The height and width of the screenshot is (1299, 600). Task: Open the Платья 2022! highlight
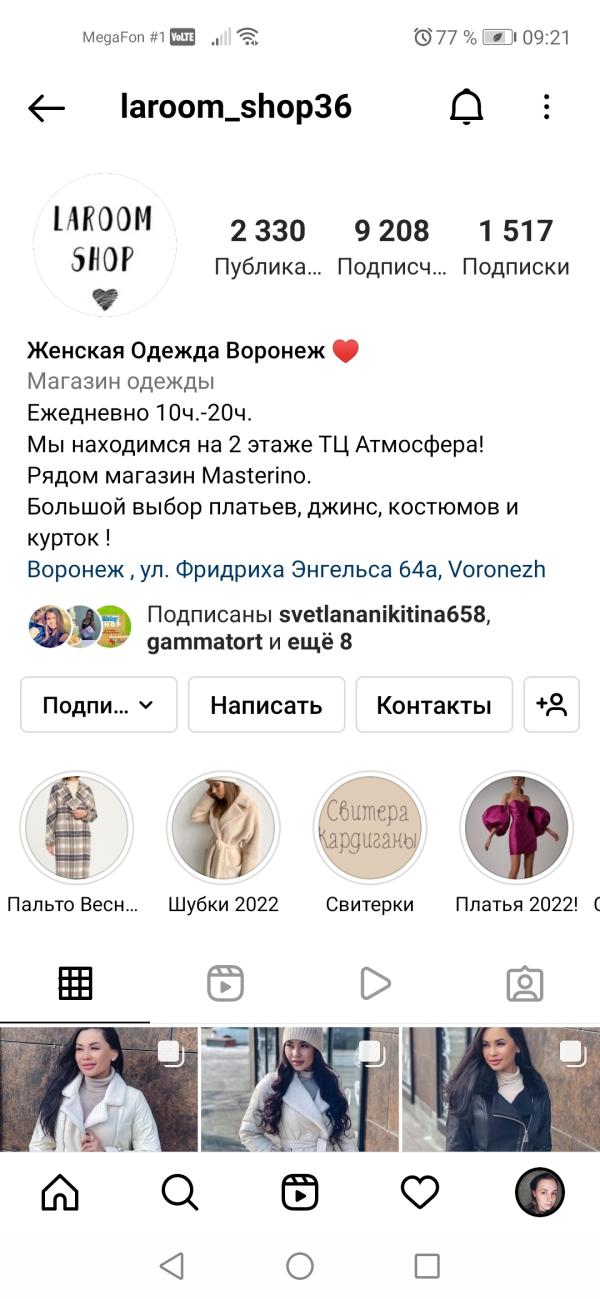coord(516,827)
